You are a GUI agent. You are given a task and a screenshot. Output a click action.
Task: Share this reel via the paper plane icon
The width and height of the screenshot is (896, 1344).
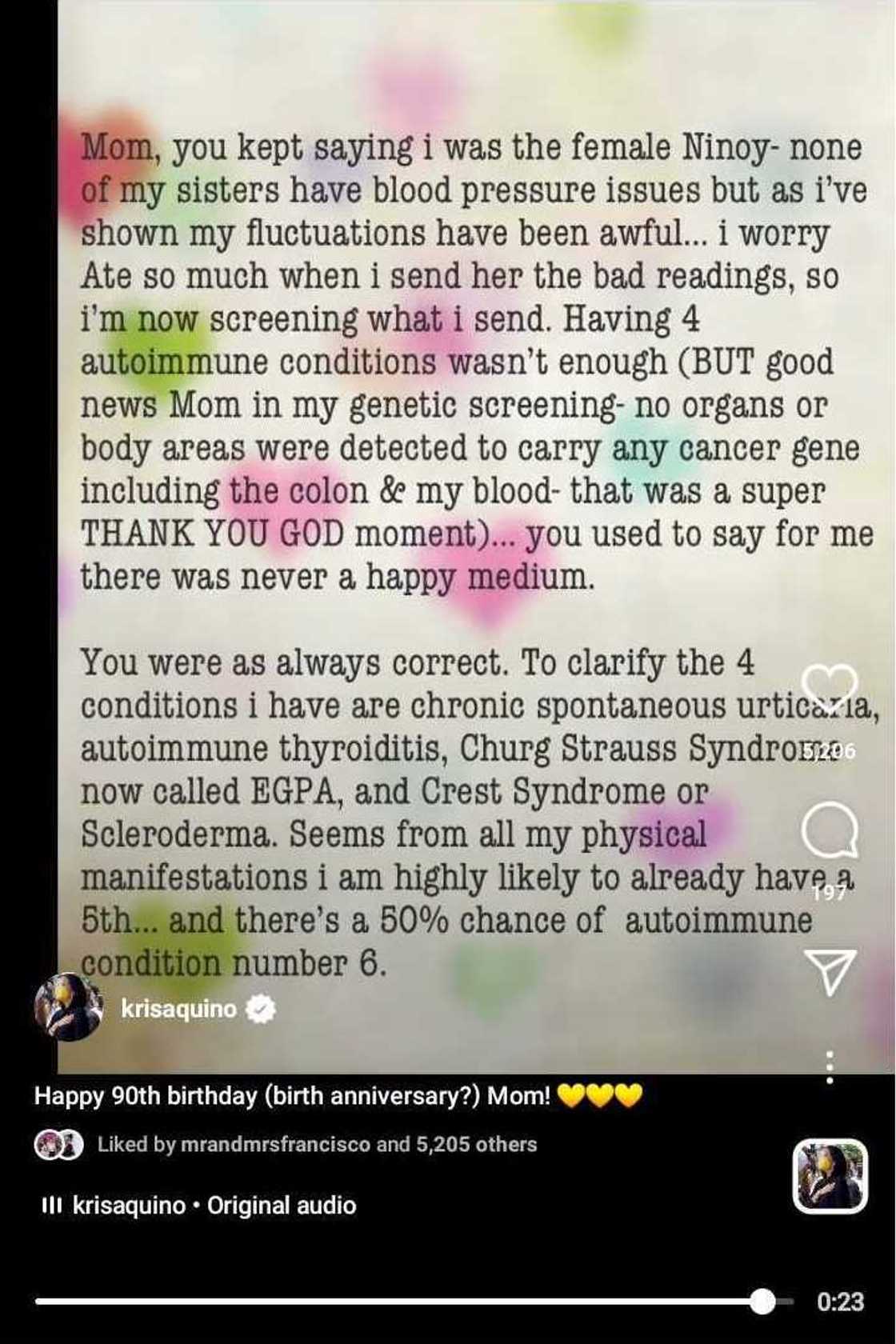tap(830, 971)
